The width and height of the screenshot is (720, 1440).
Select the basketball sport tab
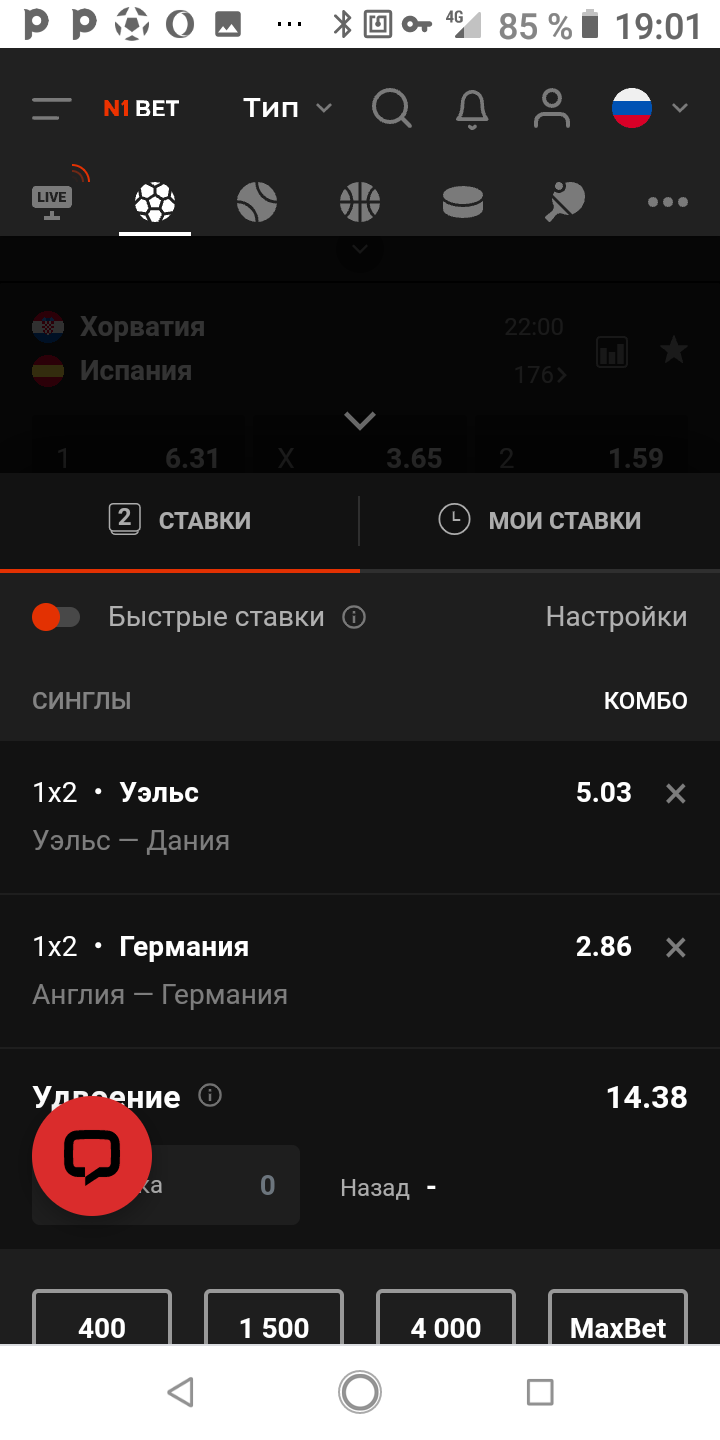pos(360,202)
